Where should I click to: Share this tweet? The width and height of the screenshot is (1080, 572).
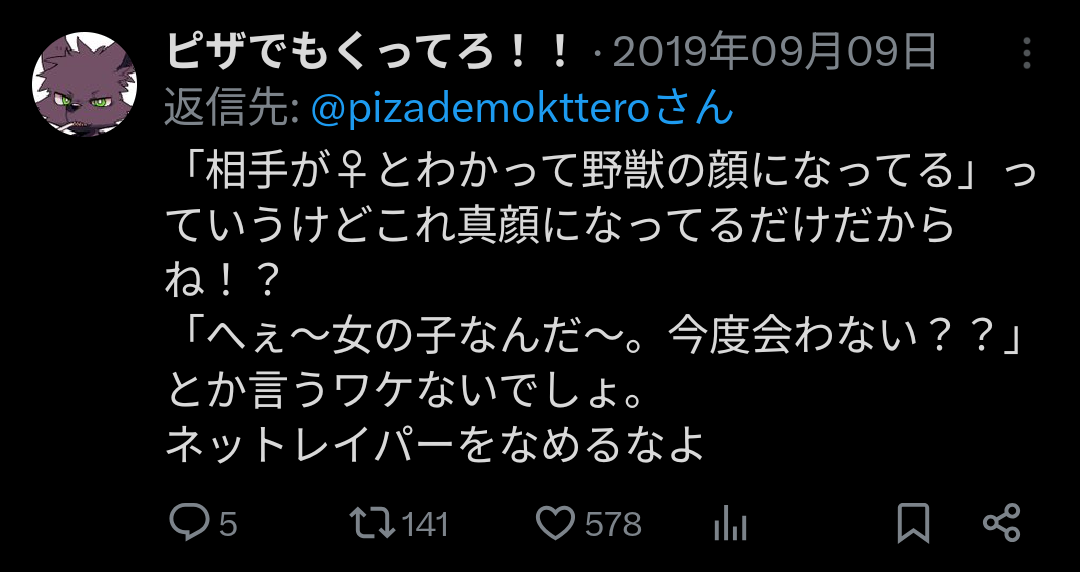point(1001,523)
